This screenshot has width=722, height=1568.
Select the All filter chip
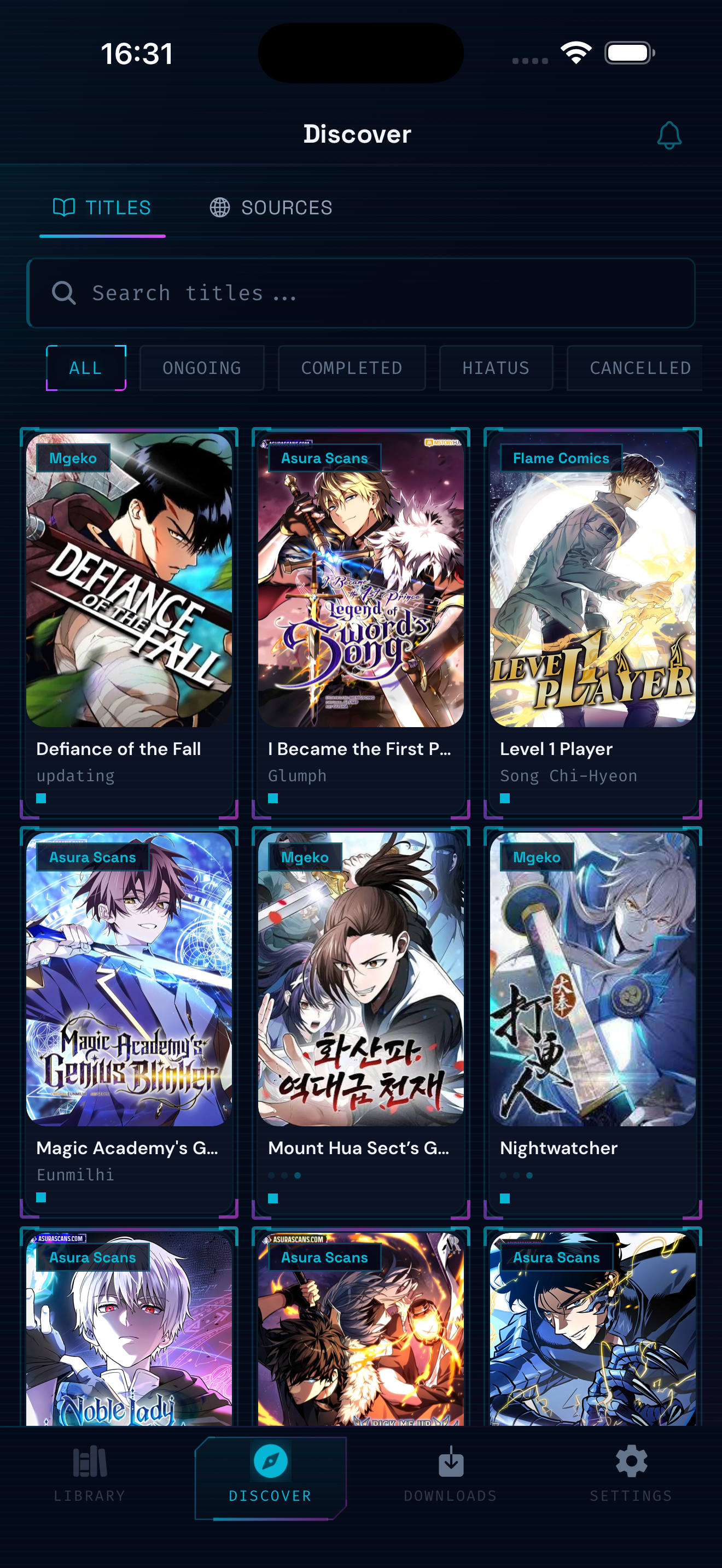pos(86,367)
